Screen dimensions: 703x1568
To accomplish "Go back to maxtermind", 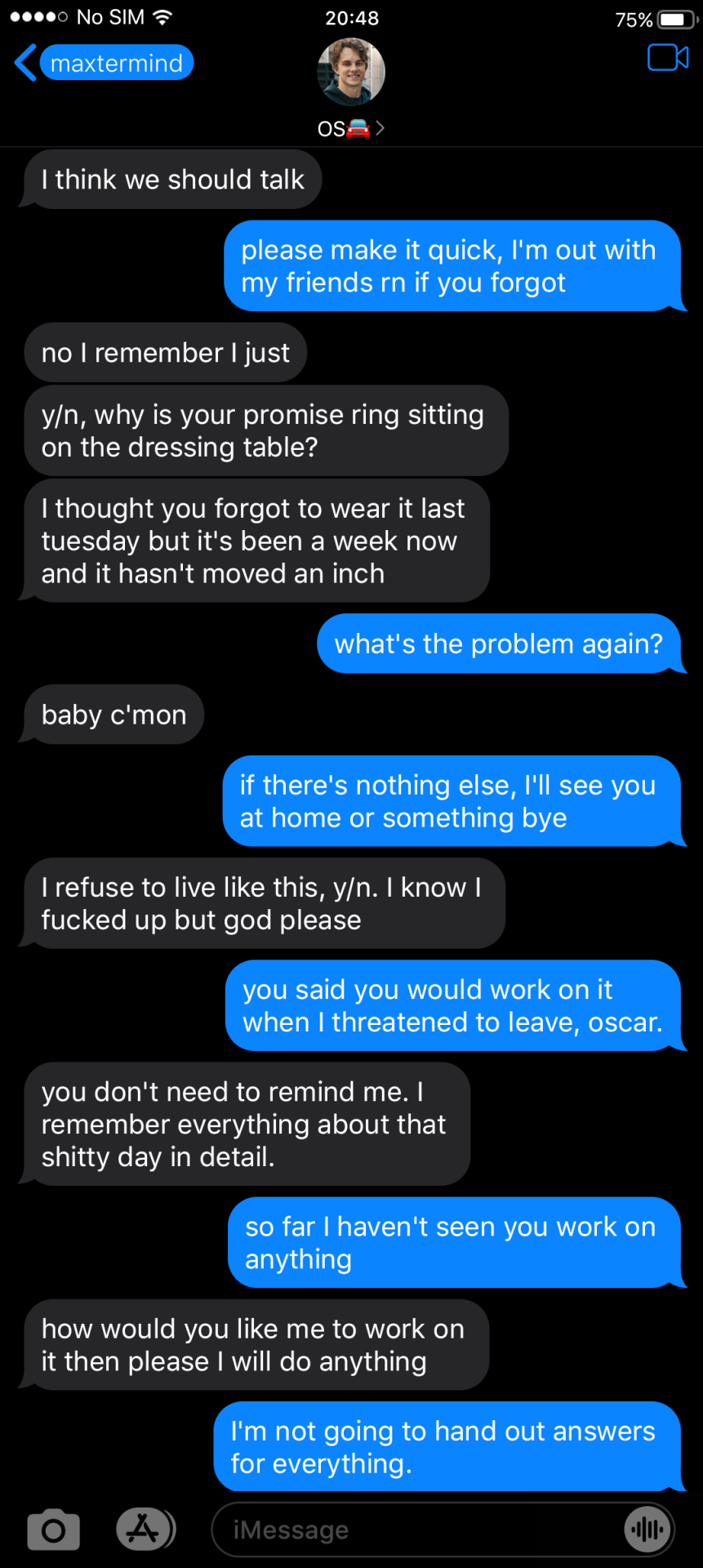I will (102, 63).
